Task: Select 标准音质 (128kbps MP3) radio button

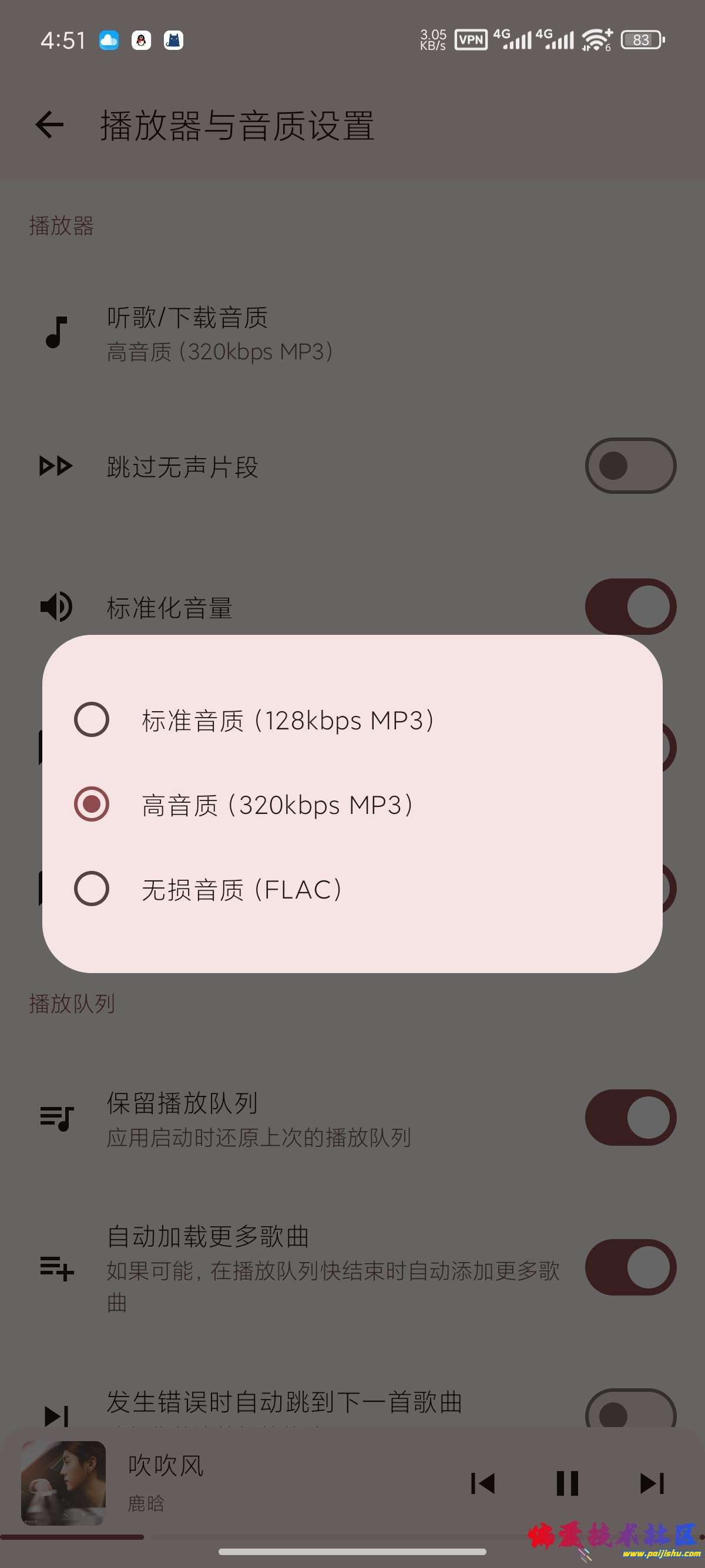Action: click(x=92, y=720)
